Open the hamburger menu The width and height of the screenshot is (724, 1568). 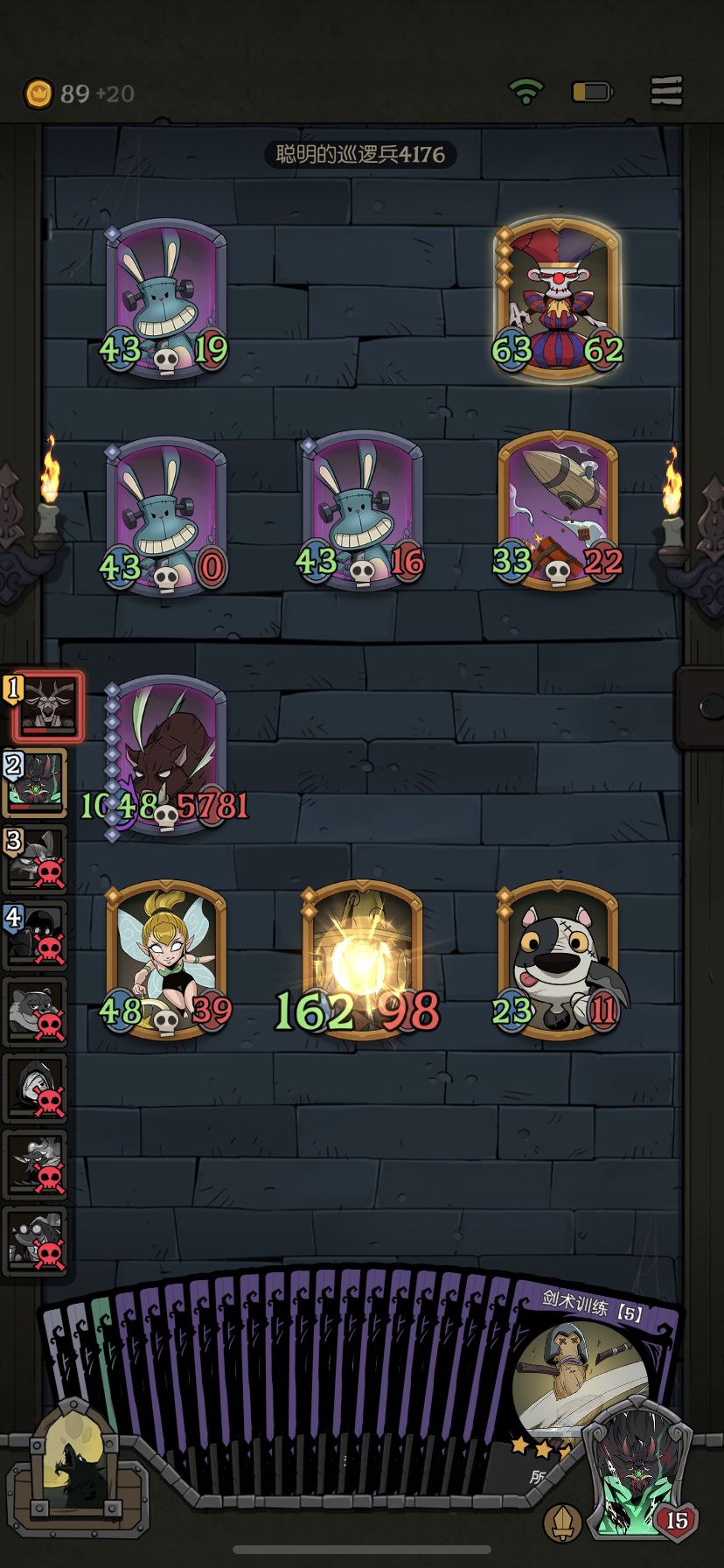[666, 92]
